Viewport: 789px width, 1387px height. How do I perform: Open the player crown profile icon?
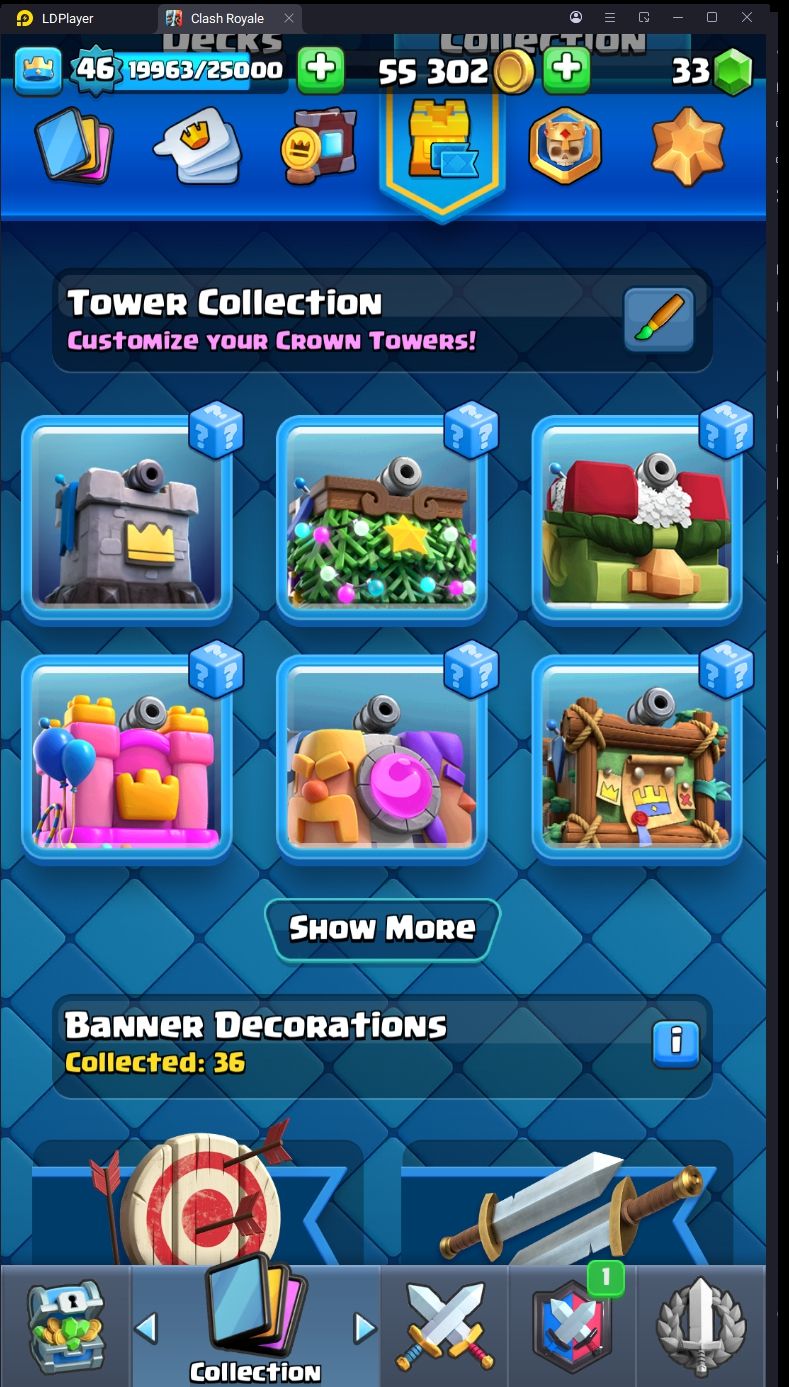38,69
